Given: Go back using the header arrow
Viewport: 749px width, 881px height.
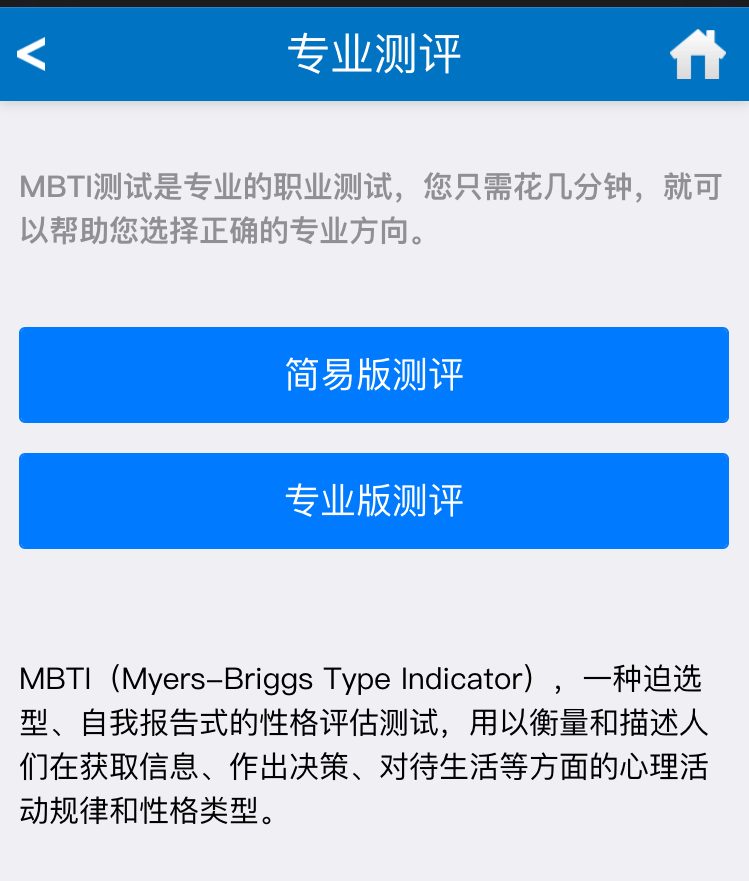Looking at the screenshot, I should pos(32,54).
